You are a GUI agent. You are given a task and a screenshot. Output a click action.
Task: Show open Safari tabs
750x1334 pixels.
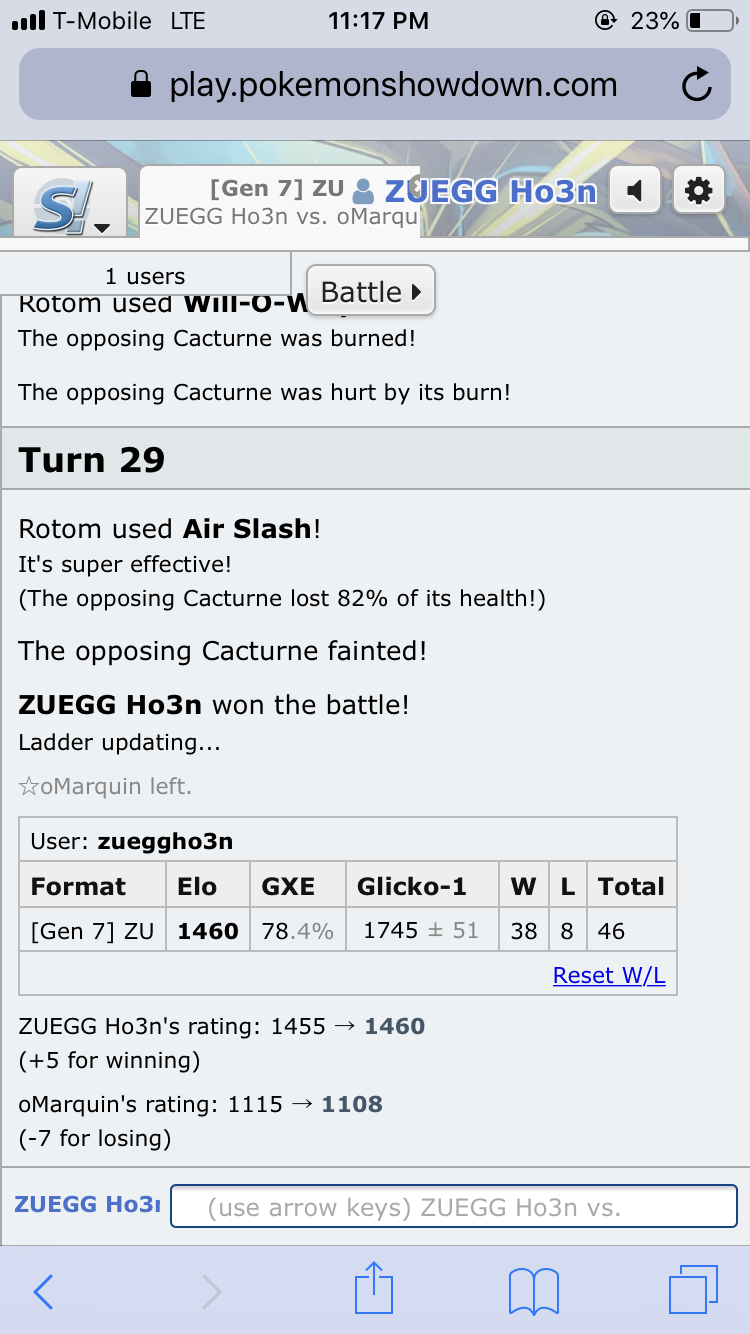click(x=693, y=1290)
